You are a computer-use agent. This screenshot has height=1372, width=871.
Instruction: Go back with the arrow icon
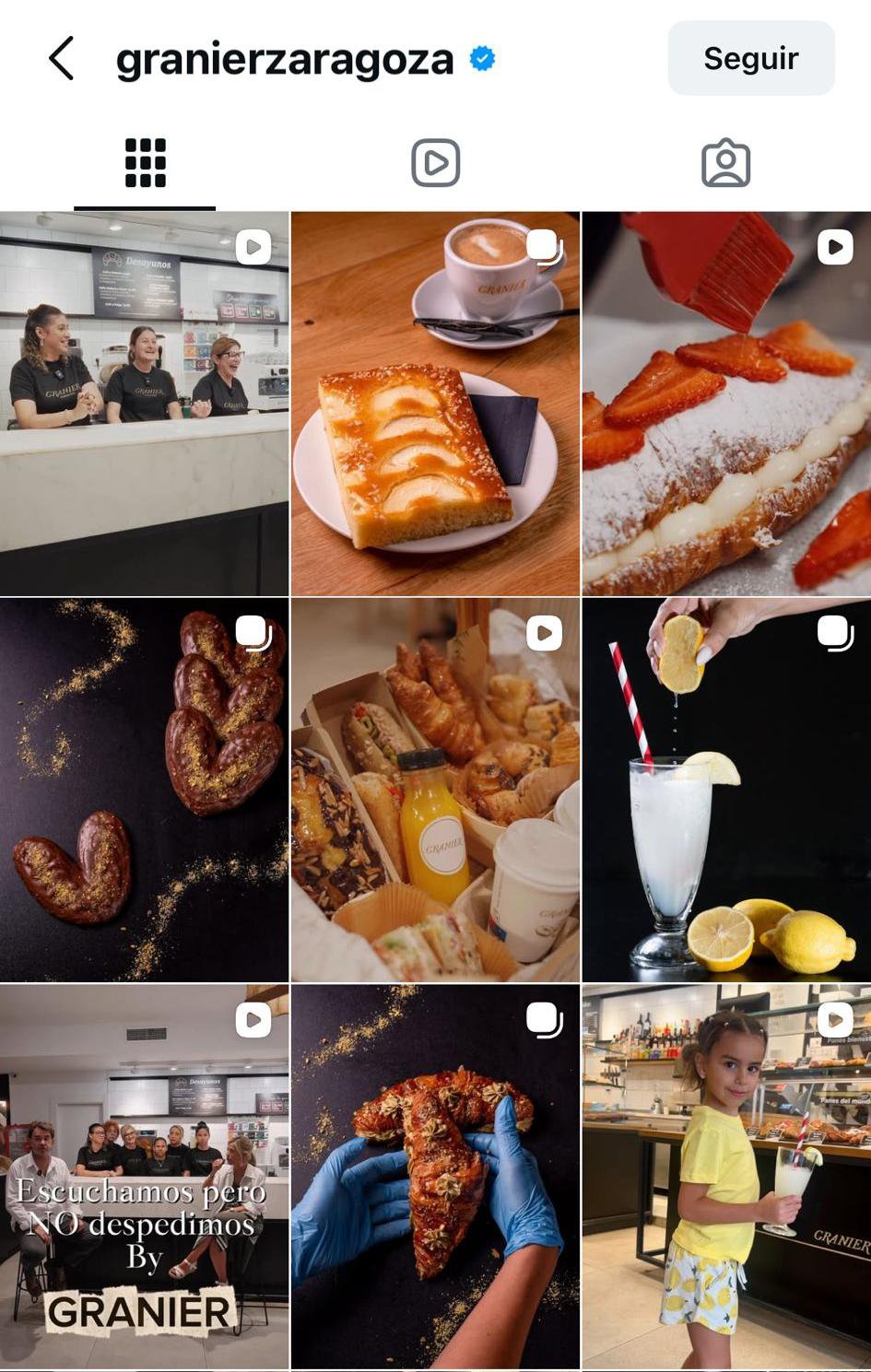click(x=61, y=59)
